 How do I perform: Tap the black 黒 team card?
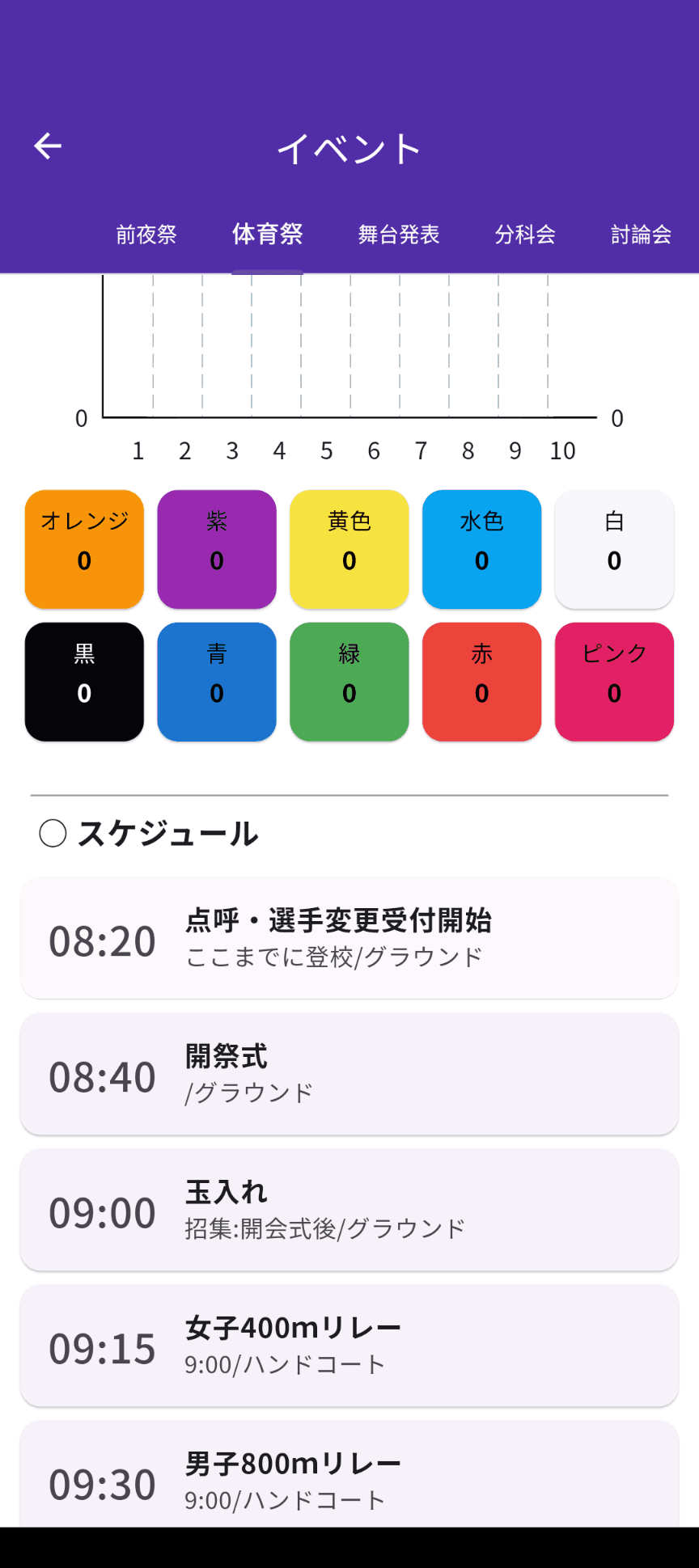[x=83, y=681]
